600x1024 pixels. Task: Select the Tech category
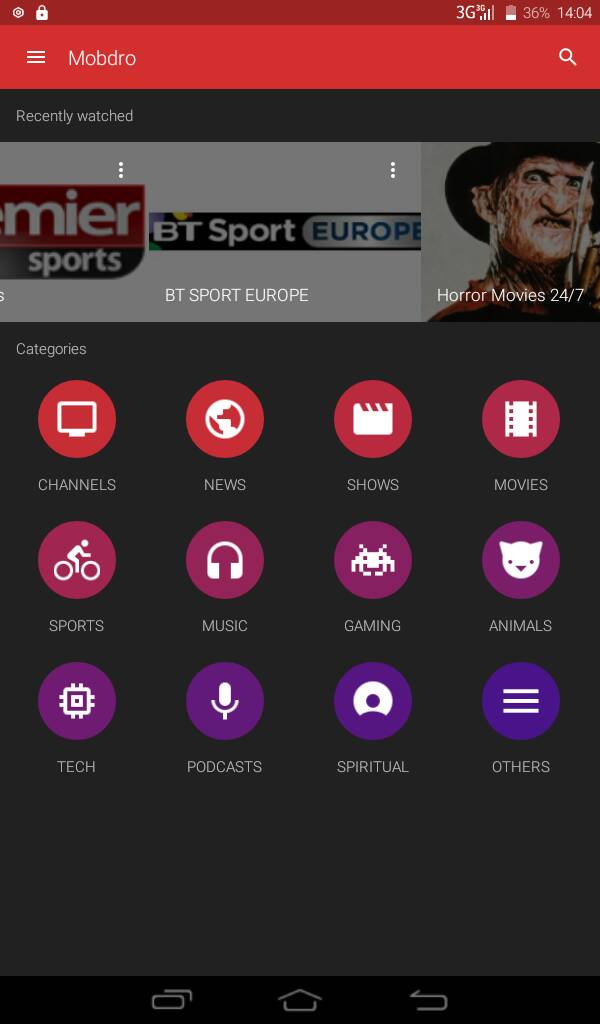click(x=77, y=701)
